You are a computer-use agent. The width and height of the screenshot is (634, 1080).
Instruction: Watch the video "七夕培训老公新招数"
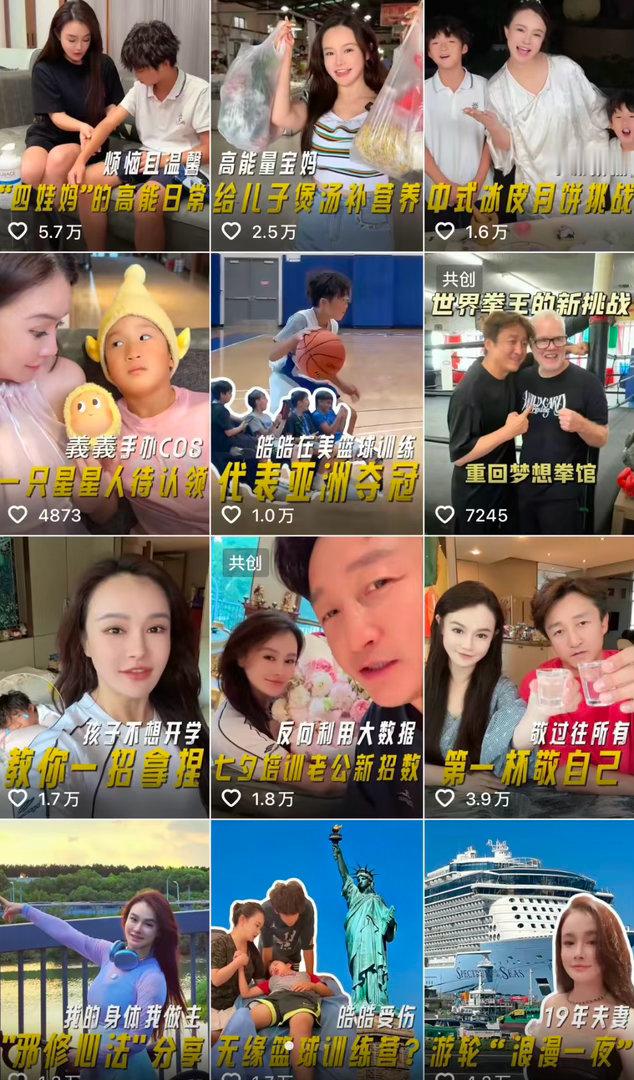[x=317, y=677]
